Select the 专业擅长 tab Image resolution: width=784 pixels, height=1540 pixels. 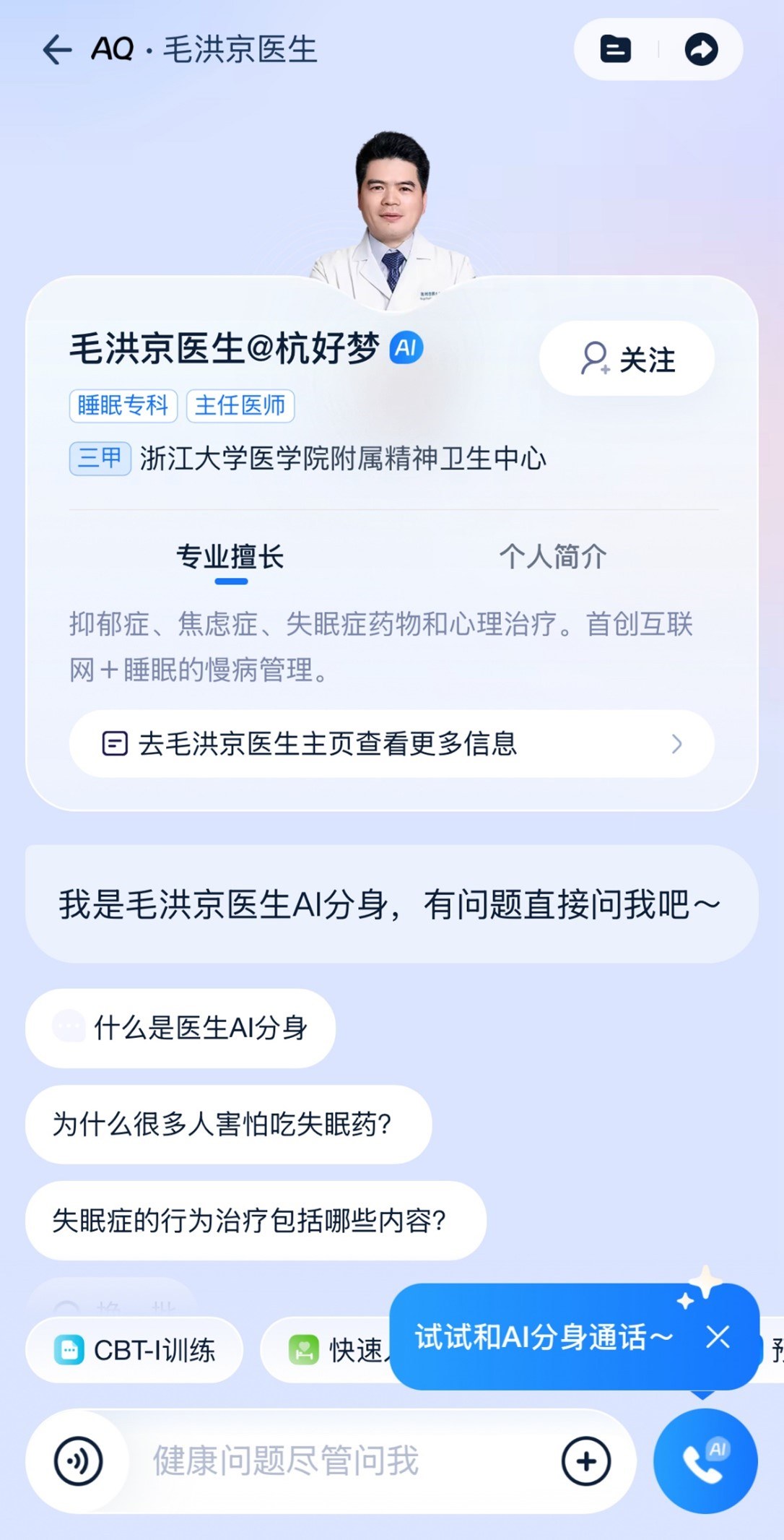click(231, 556)
